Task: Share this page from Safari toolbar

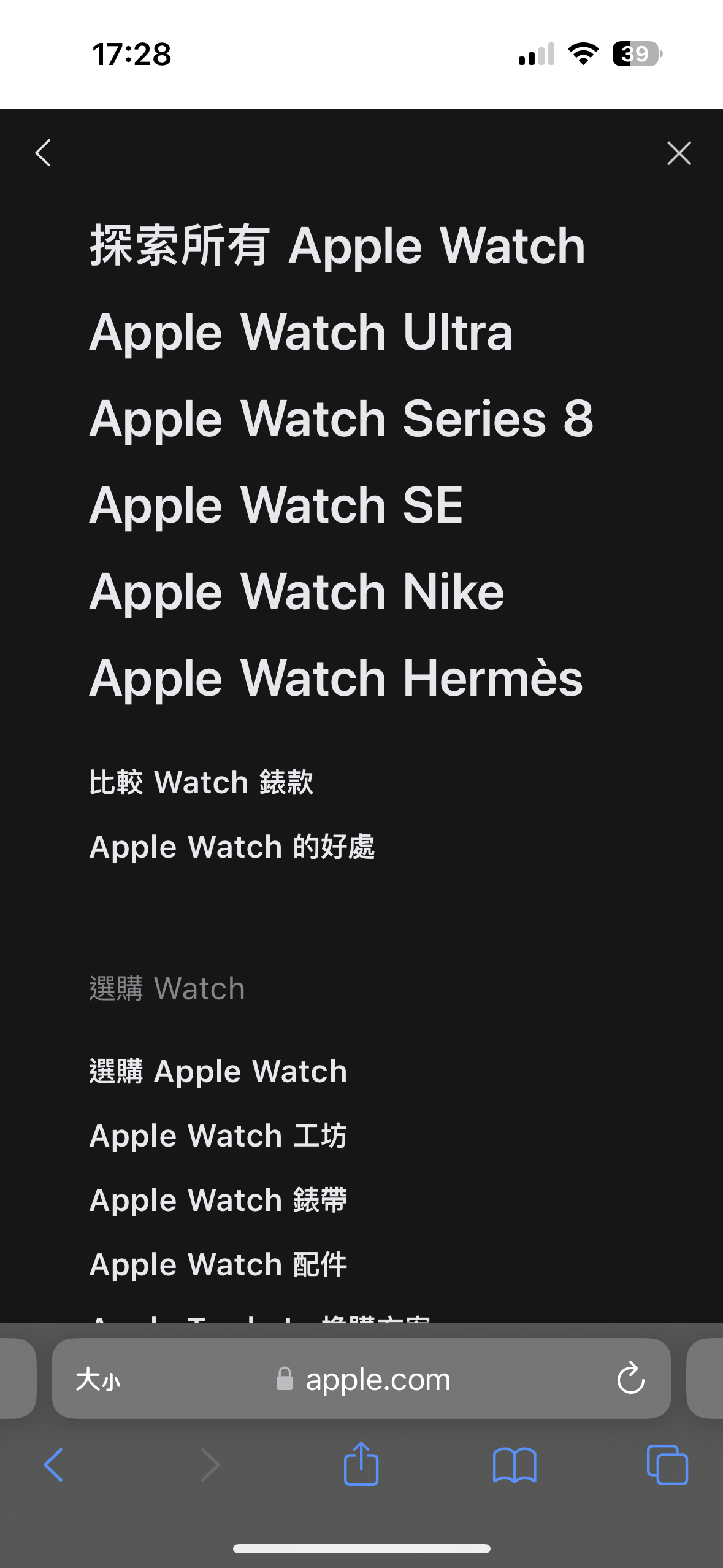Action: coord(361,1464)
